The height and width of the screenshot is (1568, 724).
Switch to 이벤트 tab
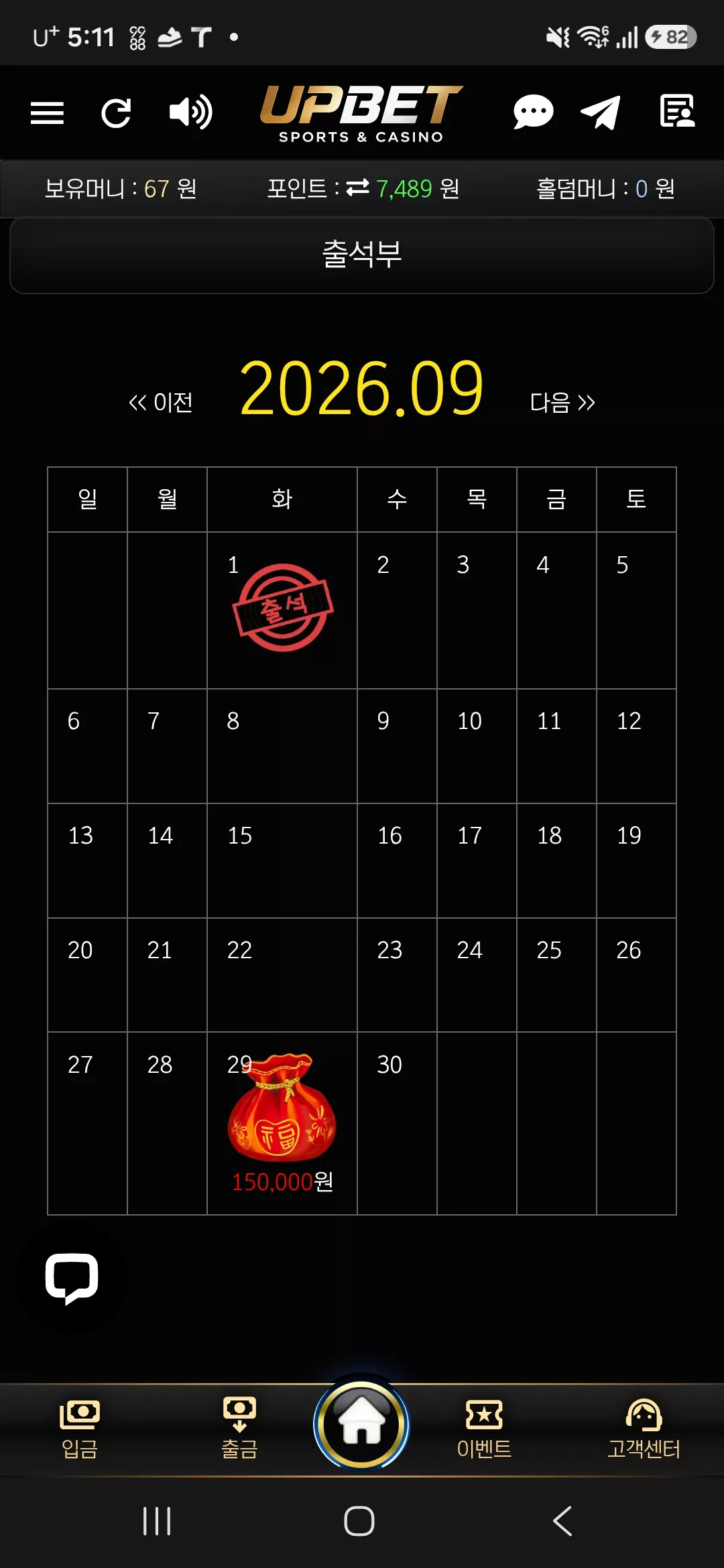pos(484,1429)
